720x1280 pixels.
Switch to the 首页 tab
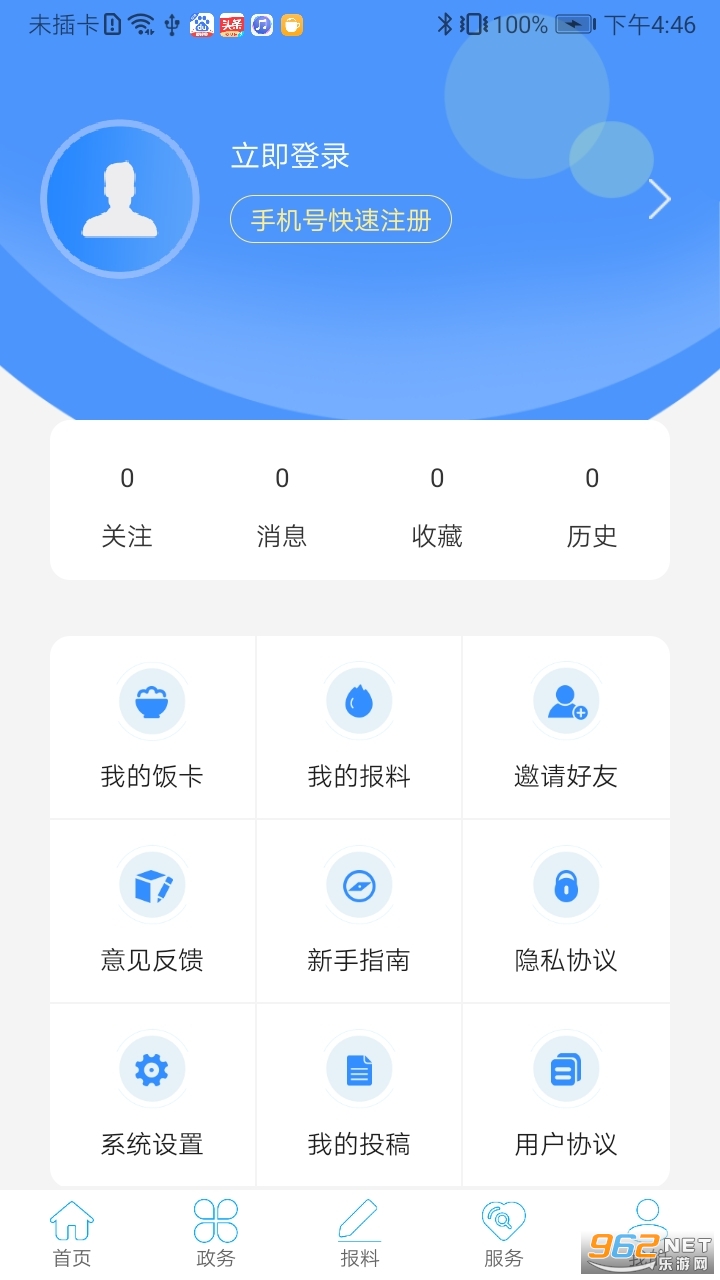(x=72, y=1234)
